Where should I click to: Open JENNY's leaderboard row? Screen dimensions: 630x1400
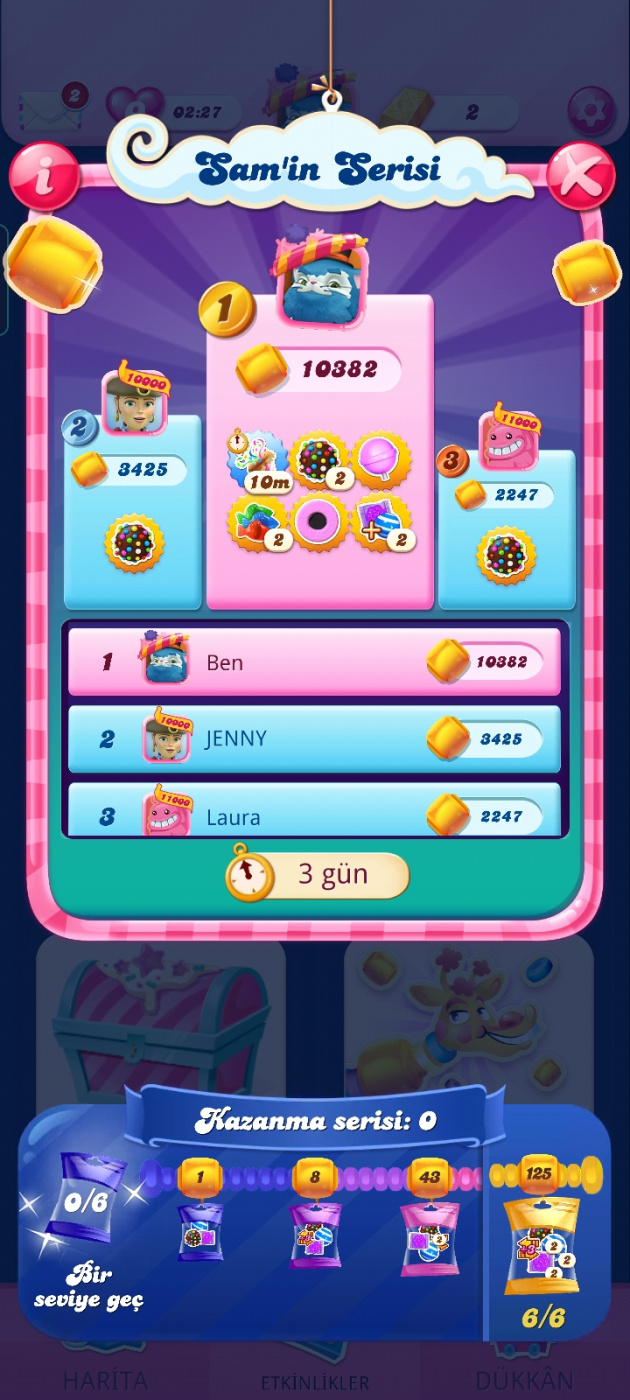313,739
